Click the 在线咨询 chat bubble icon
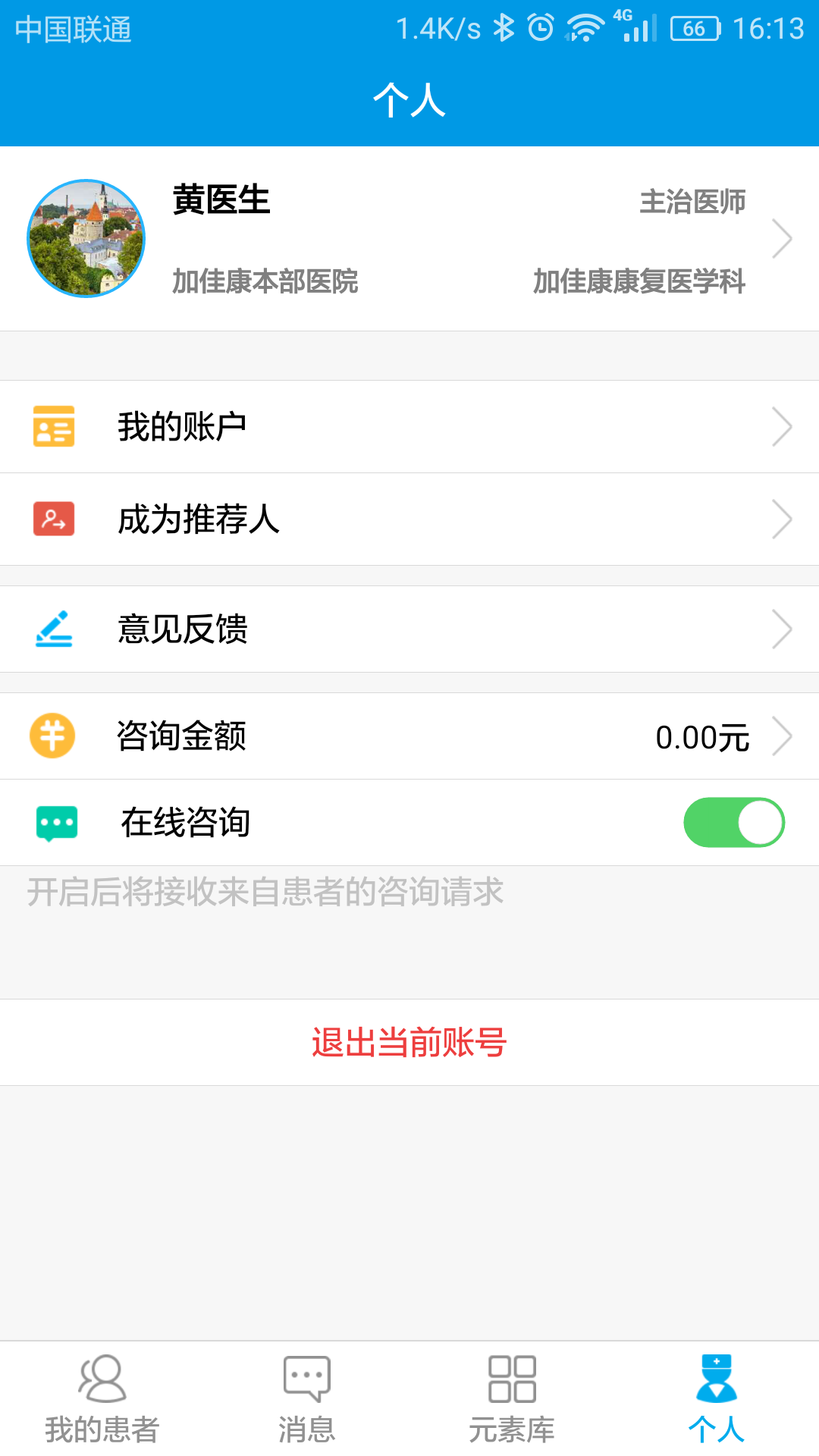This screenshot has height=1456, width=819. tap(53, 822)
